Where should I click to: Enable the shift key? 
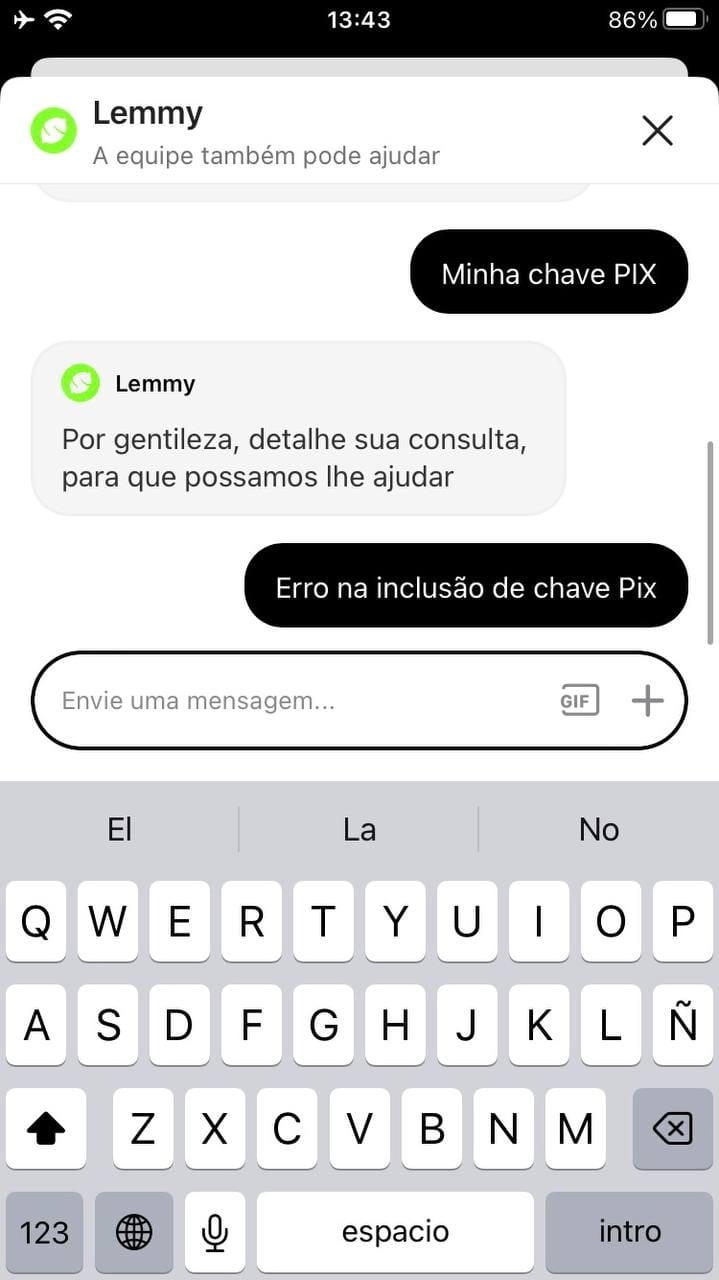point(46,1129)
